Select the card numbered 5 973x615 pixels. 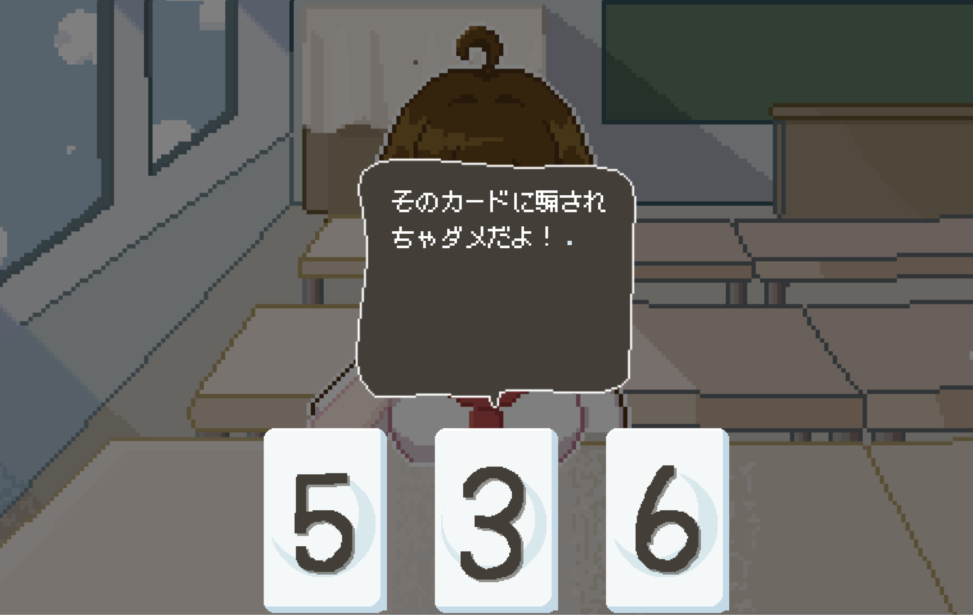[325, 520]
